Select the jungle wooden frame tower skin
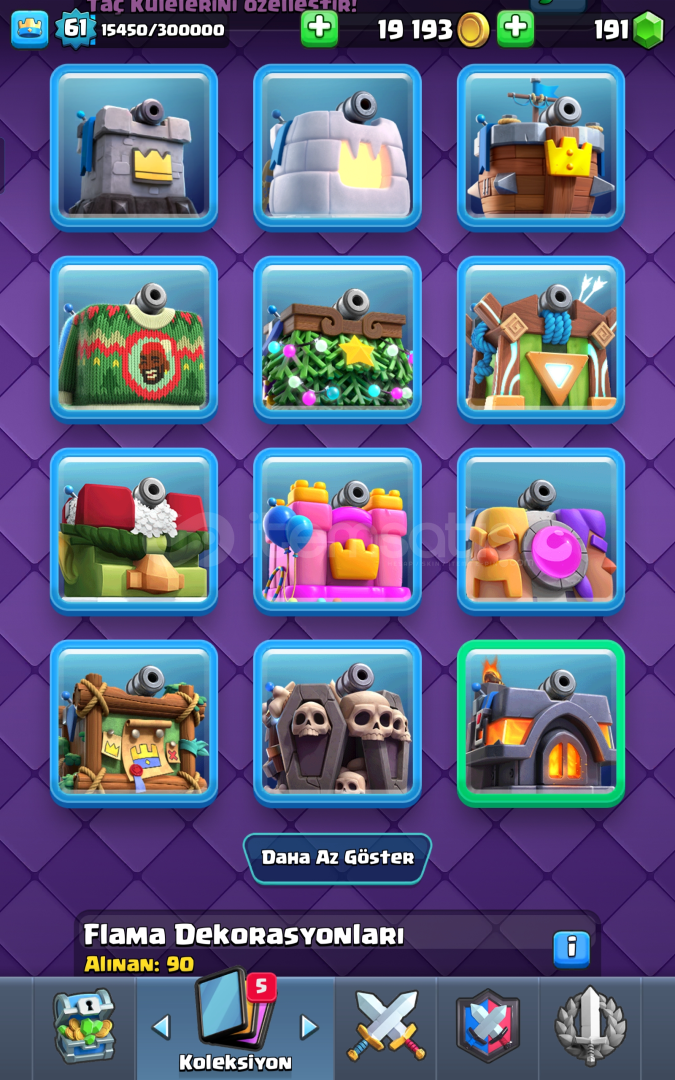Screen dimensions: 675x1080 pos(134,722)
